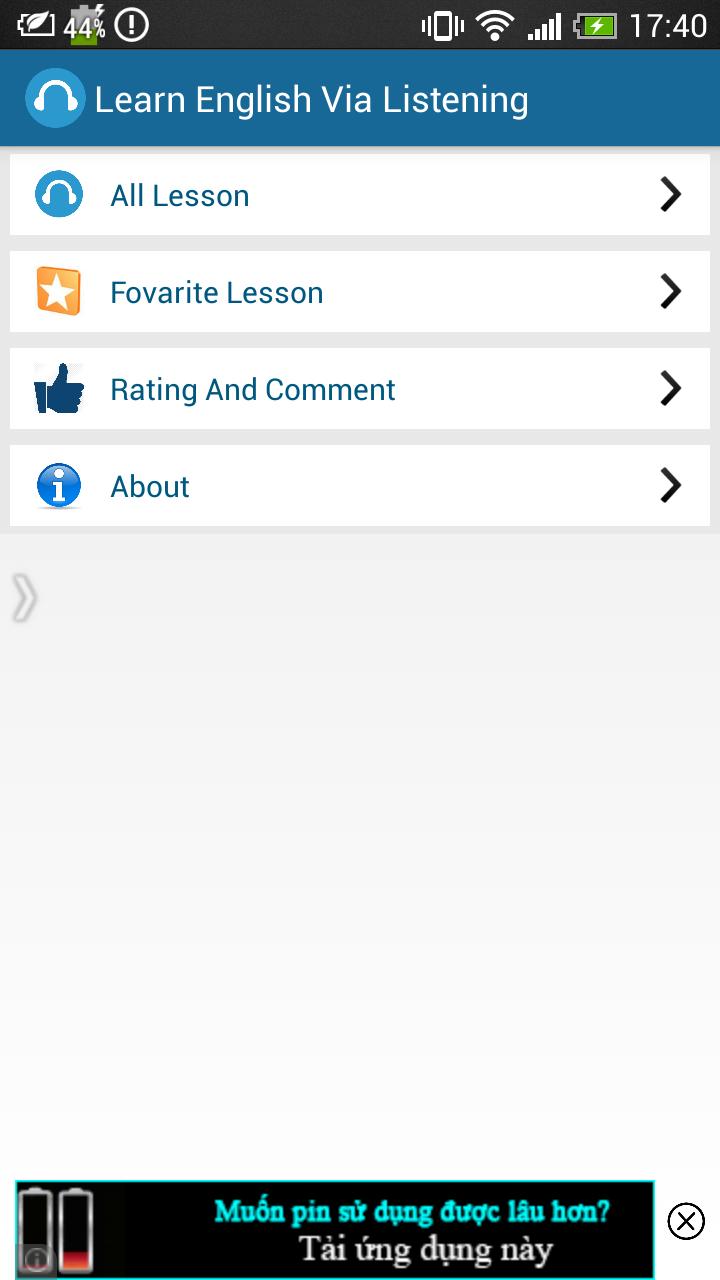This screenshot has height=1280, width=720.
Task: Click the app headphone logo in the title bar
Action: 55,98
